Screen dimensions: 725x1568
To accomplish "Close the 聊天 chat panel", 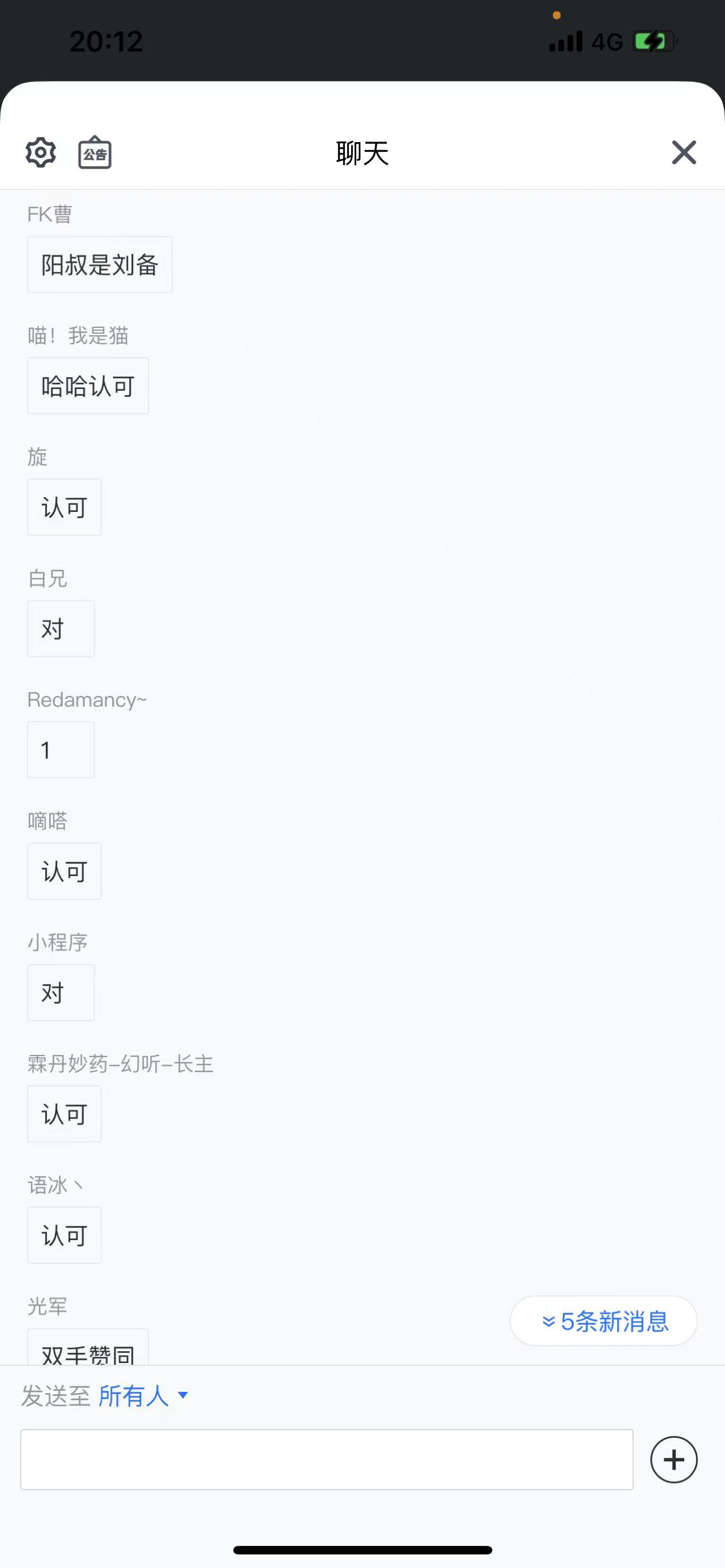I will pos(684,152).
